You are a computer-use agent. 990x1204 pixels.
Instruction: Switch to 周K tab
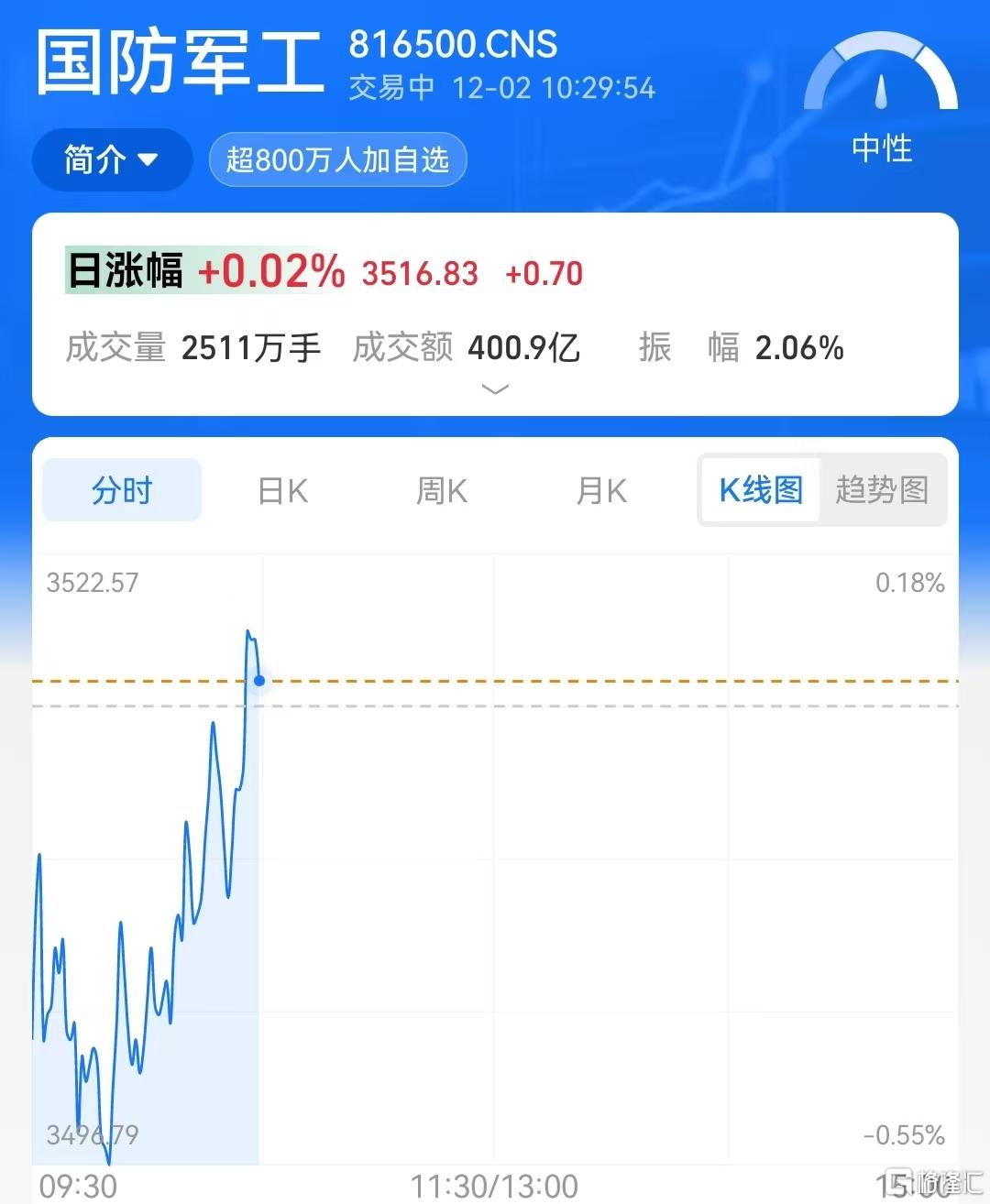pos(440,490)
